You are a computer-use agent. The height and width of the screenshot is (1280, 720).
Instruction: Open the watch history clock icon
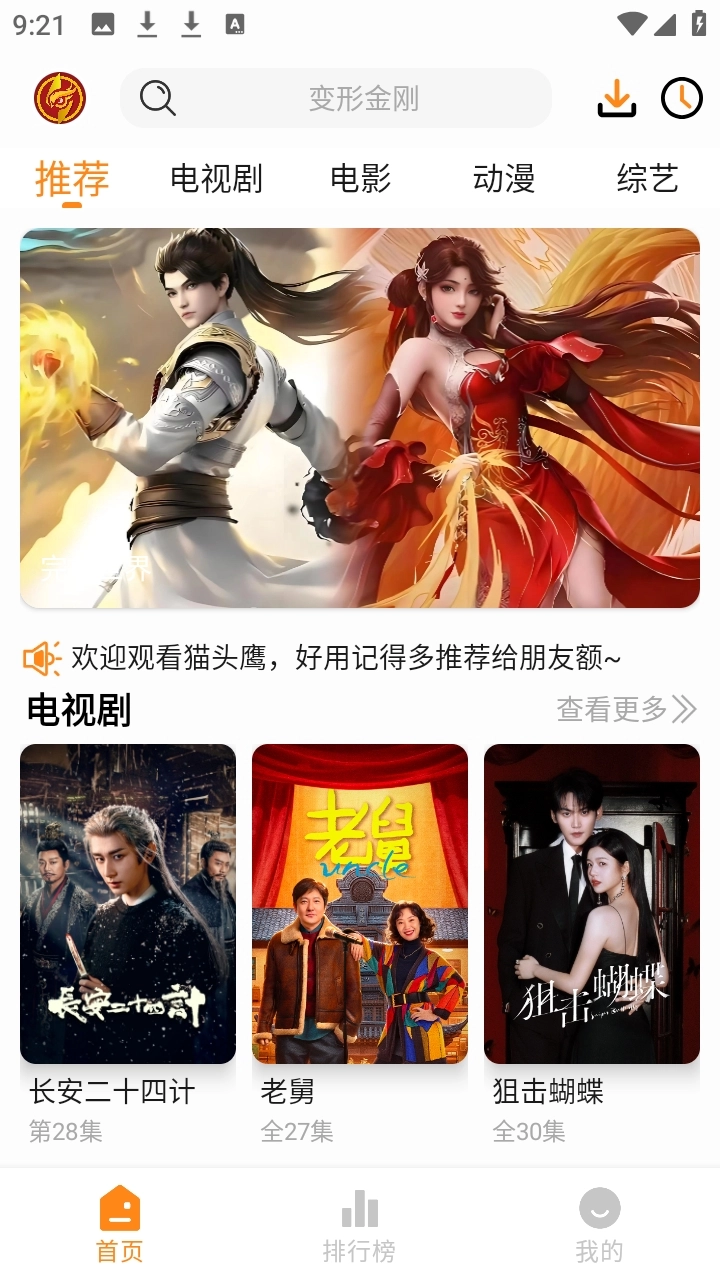[682, 98]
